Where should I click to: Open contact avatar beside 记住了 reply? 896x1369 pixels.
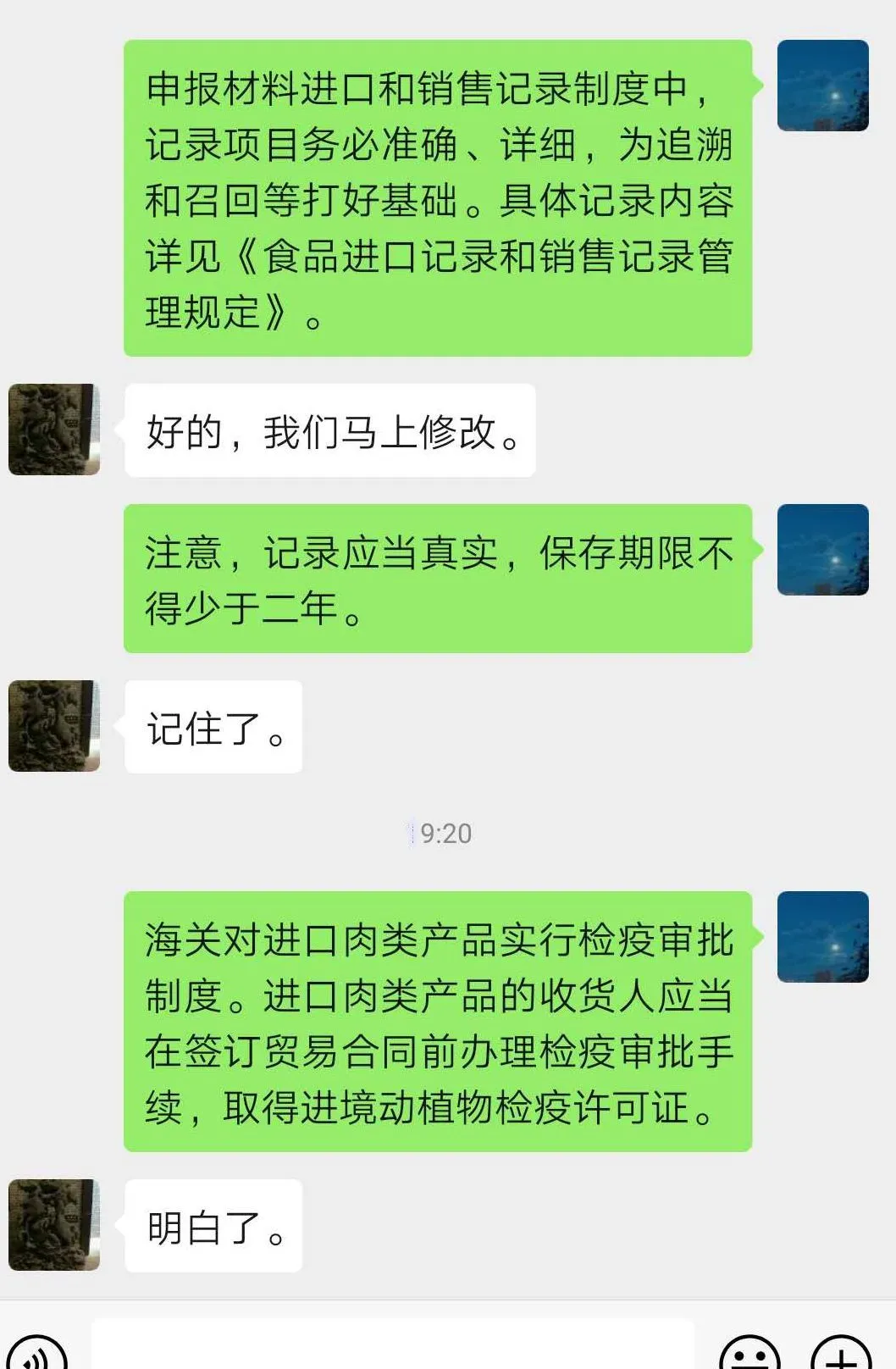[54, 726]
